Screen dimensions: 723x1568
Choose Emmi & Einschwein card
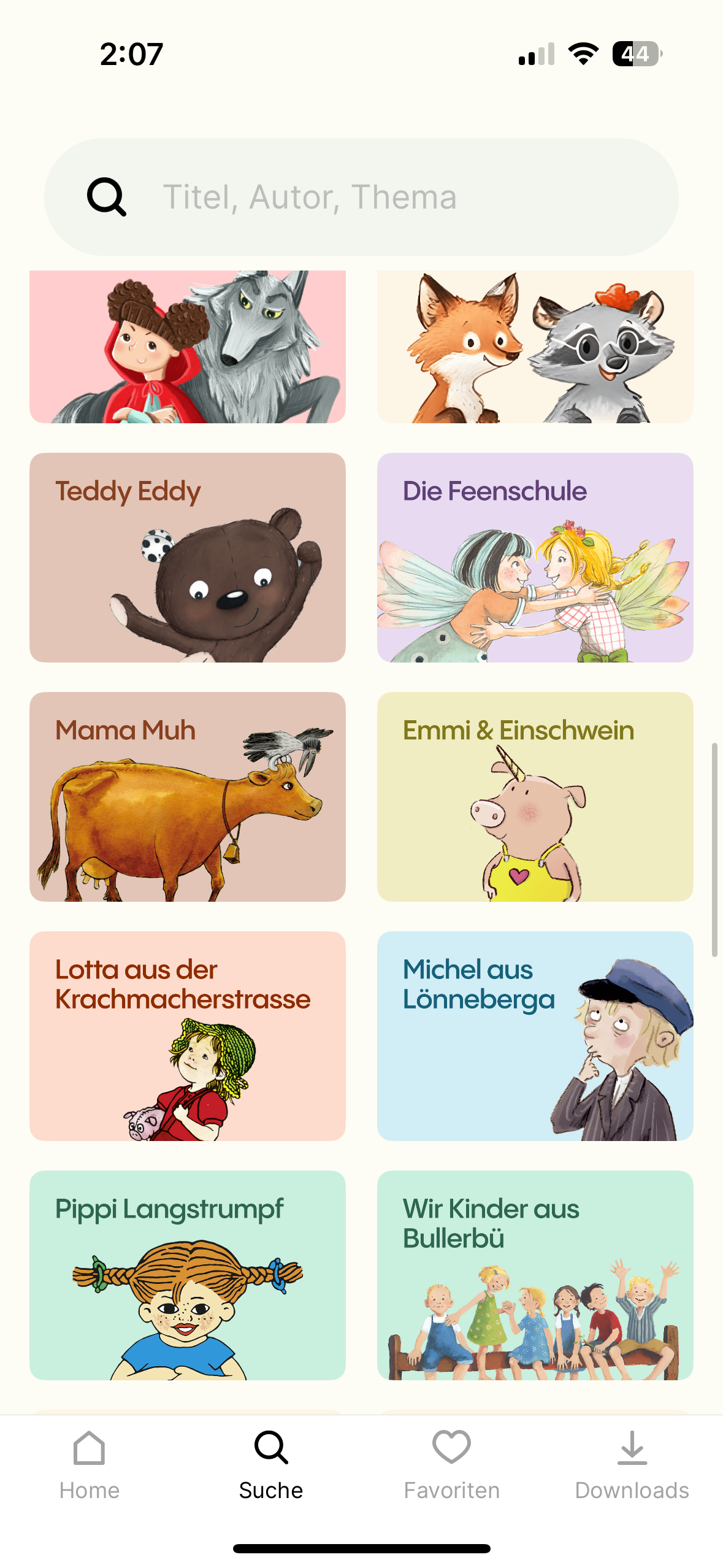(x=535, y=796)
